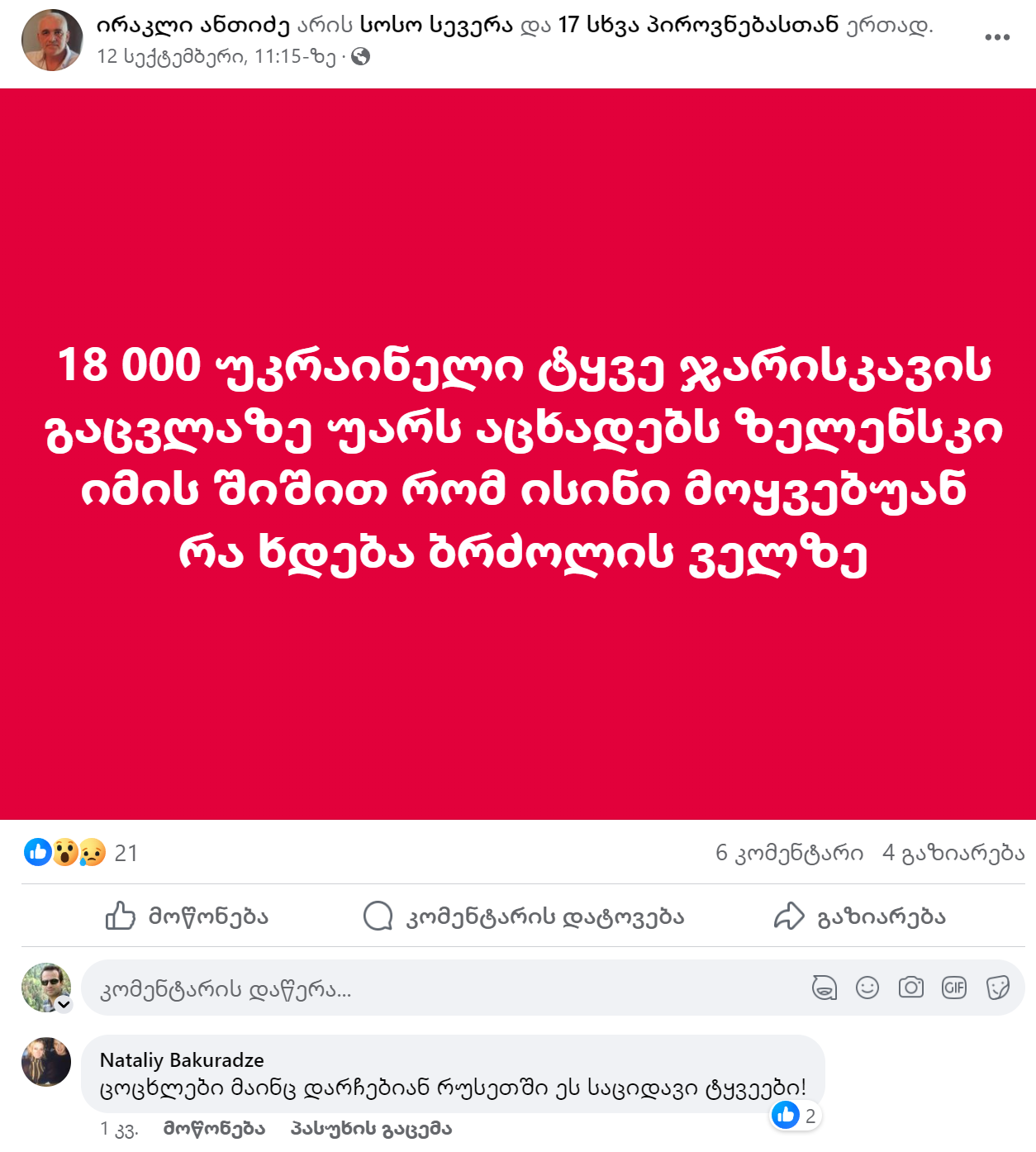Reply to Nataliy Bakuradze's comment
The image size is (1036, 1152).
(371, 1129)
